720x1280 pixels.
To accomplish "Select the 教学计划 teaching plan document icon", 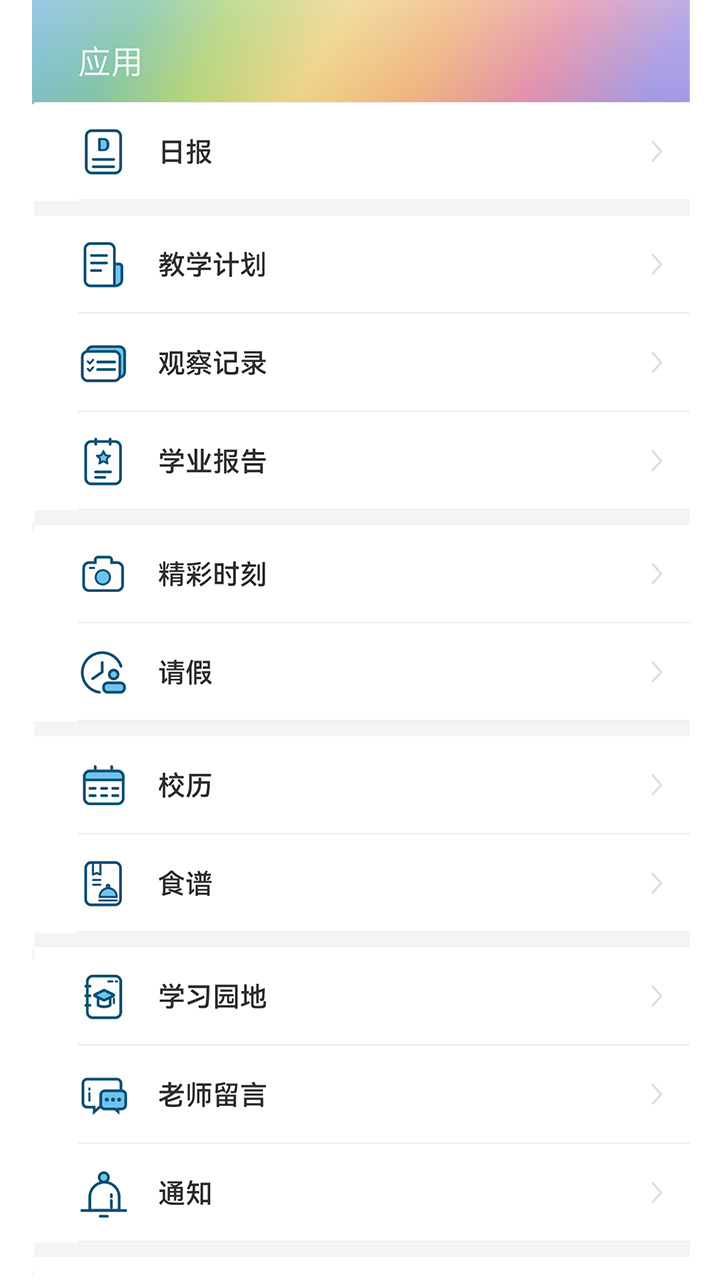I will [102, 264].
